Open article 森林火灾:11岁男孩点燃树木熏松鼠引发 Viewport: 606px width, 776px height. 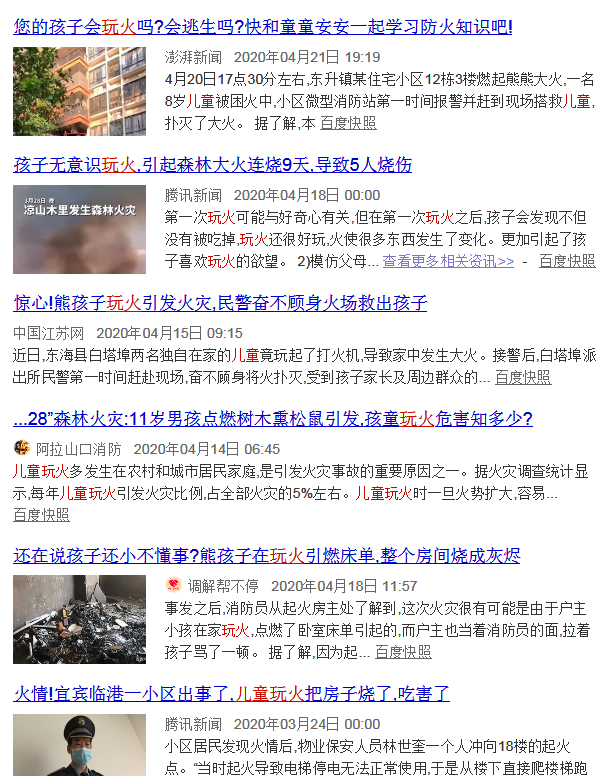pyautogui.click(x=273, y=419)
